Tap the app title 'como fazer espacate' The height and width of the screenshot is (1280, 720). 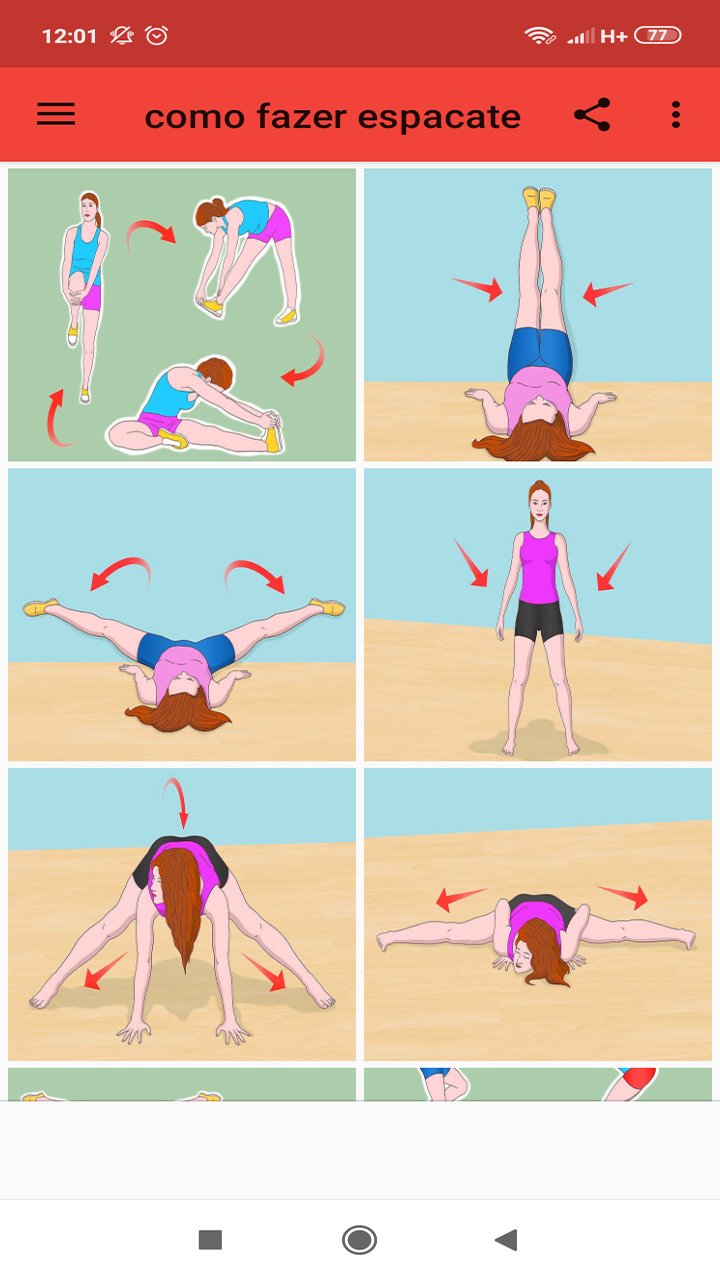(x=333, y=114)
